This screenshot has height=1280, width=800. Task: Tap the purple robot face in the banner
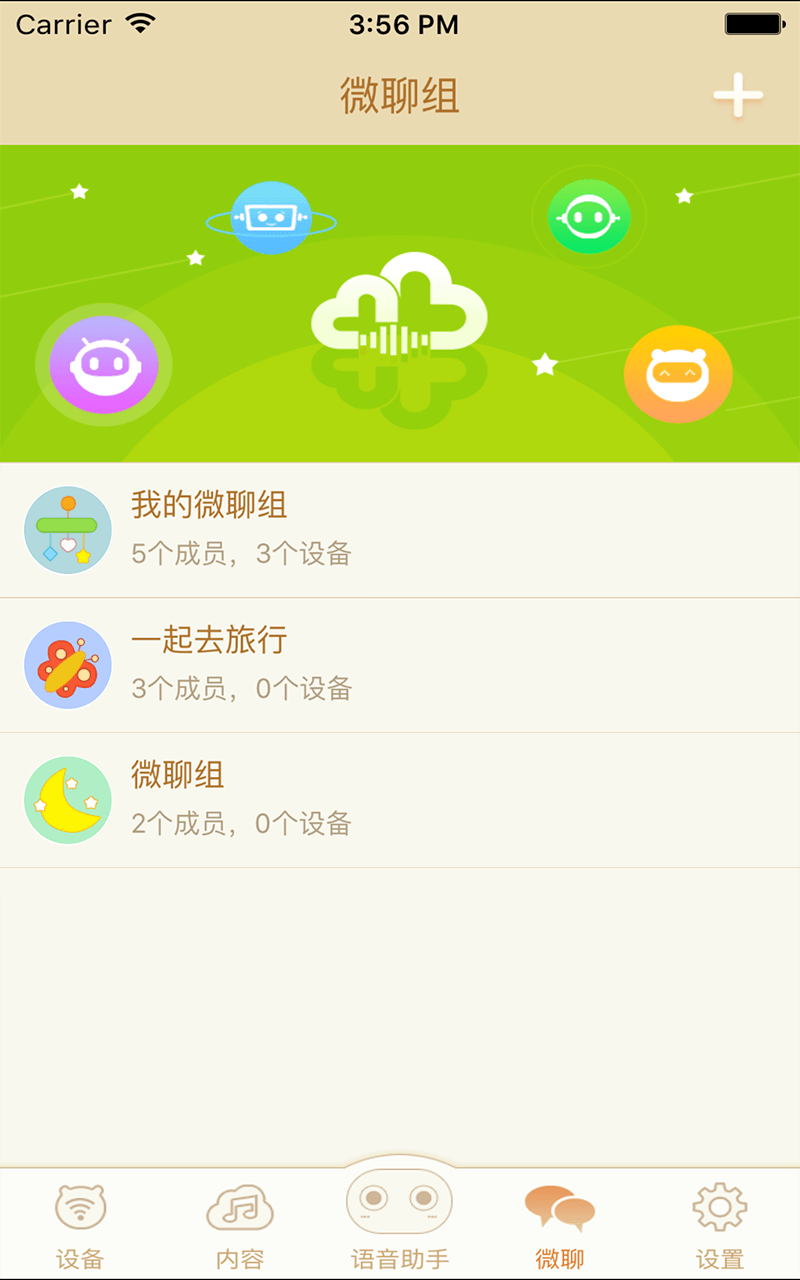pyautogui.click(x=103, y=364)
